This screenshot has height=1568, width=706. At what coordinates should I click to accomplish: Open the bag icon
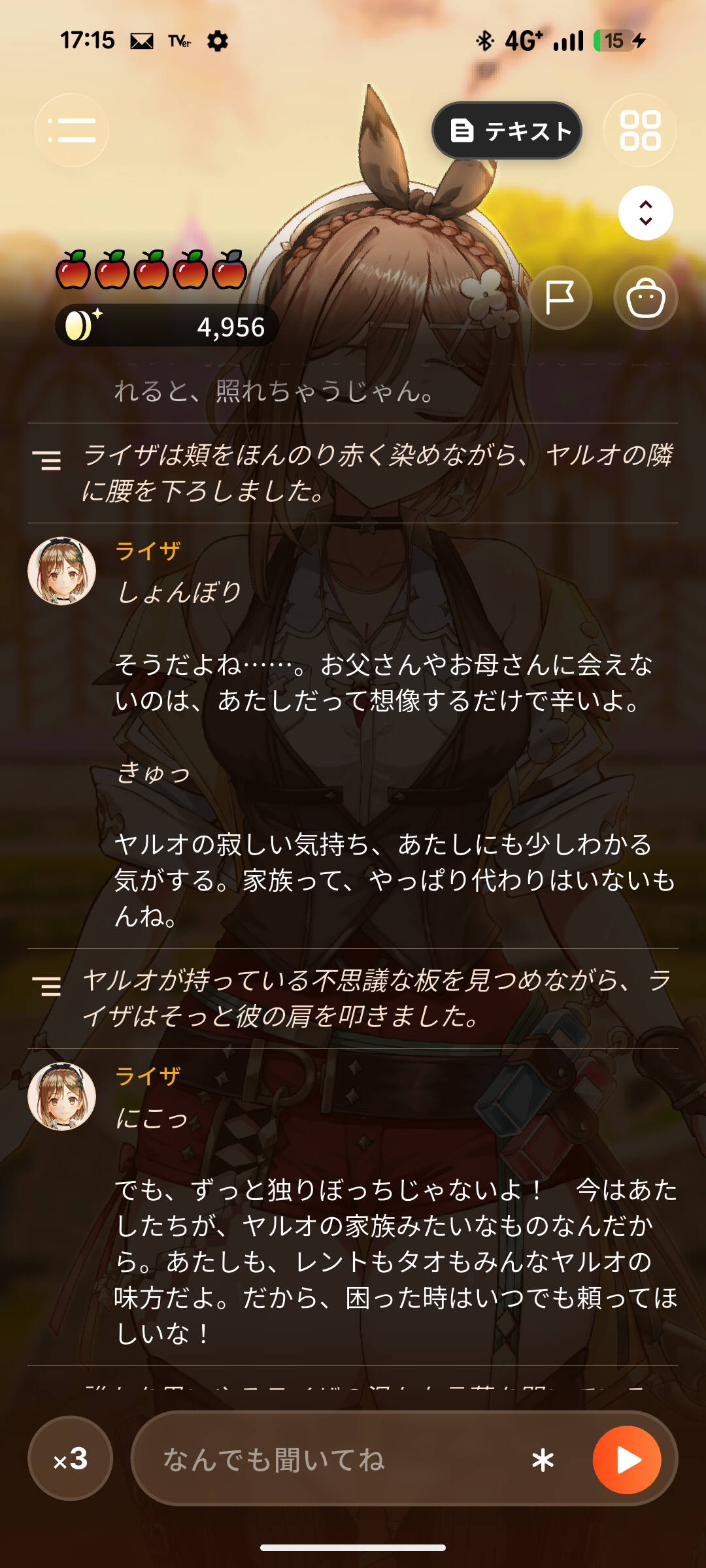click(x=646, y=298)
